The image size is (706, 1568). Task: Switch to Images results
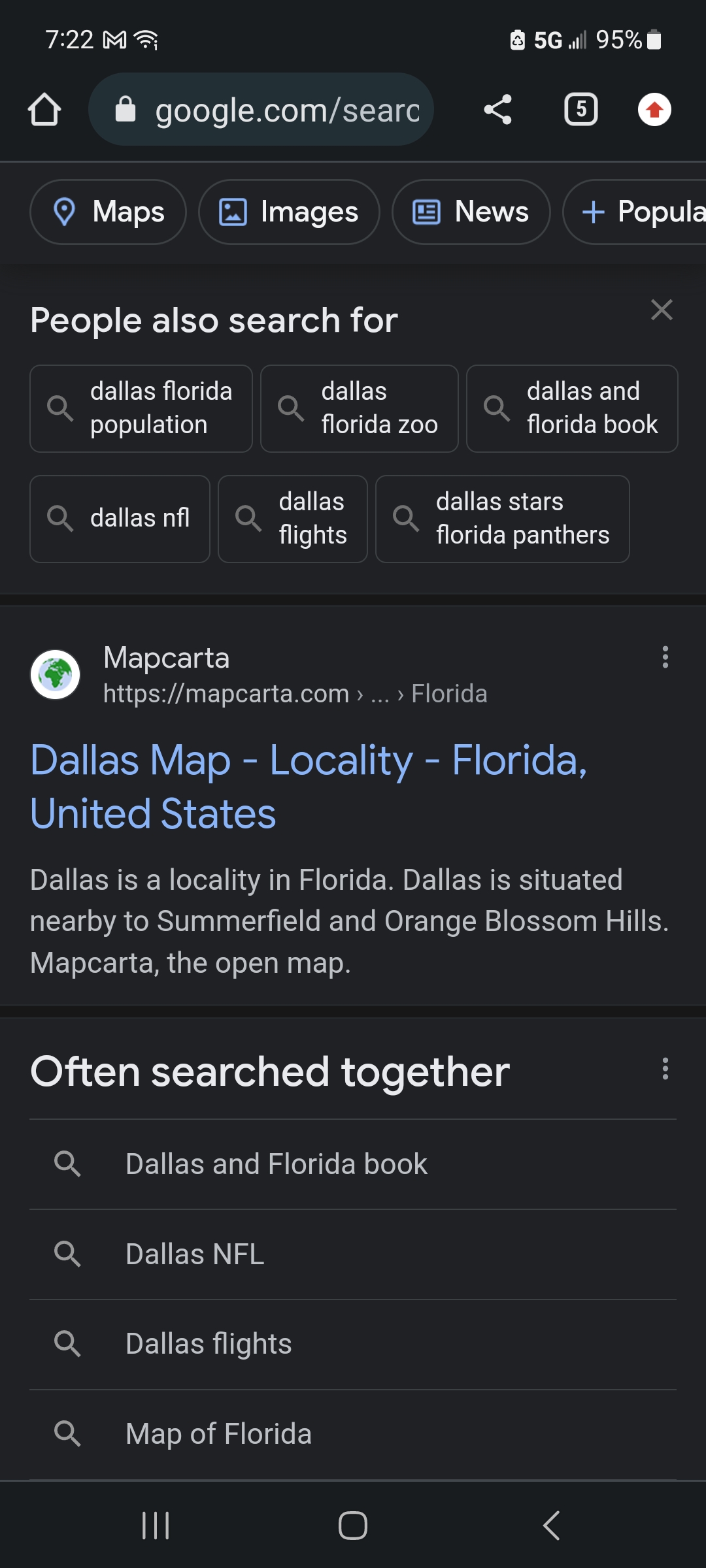[289, 212]
